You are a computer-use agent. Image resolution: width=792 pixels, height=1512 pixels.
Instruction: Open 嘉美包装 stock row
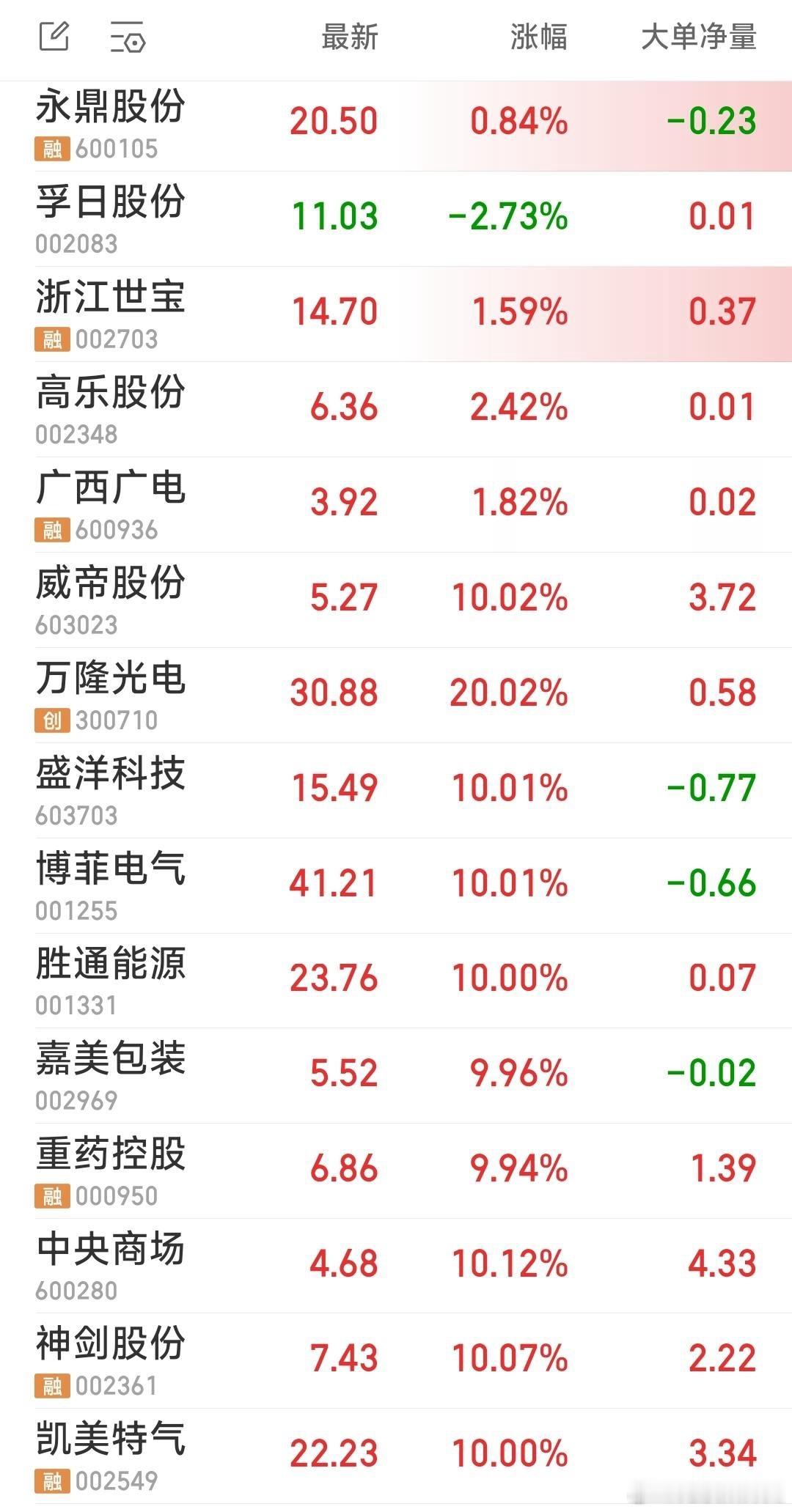111,1059
